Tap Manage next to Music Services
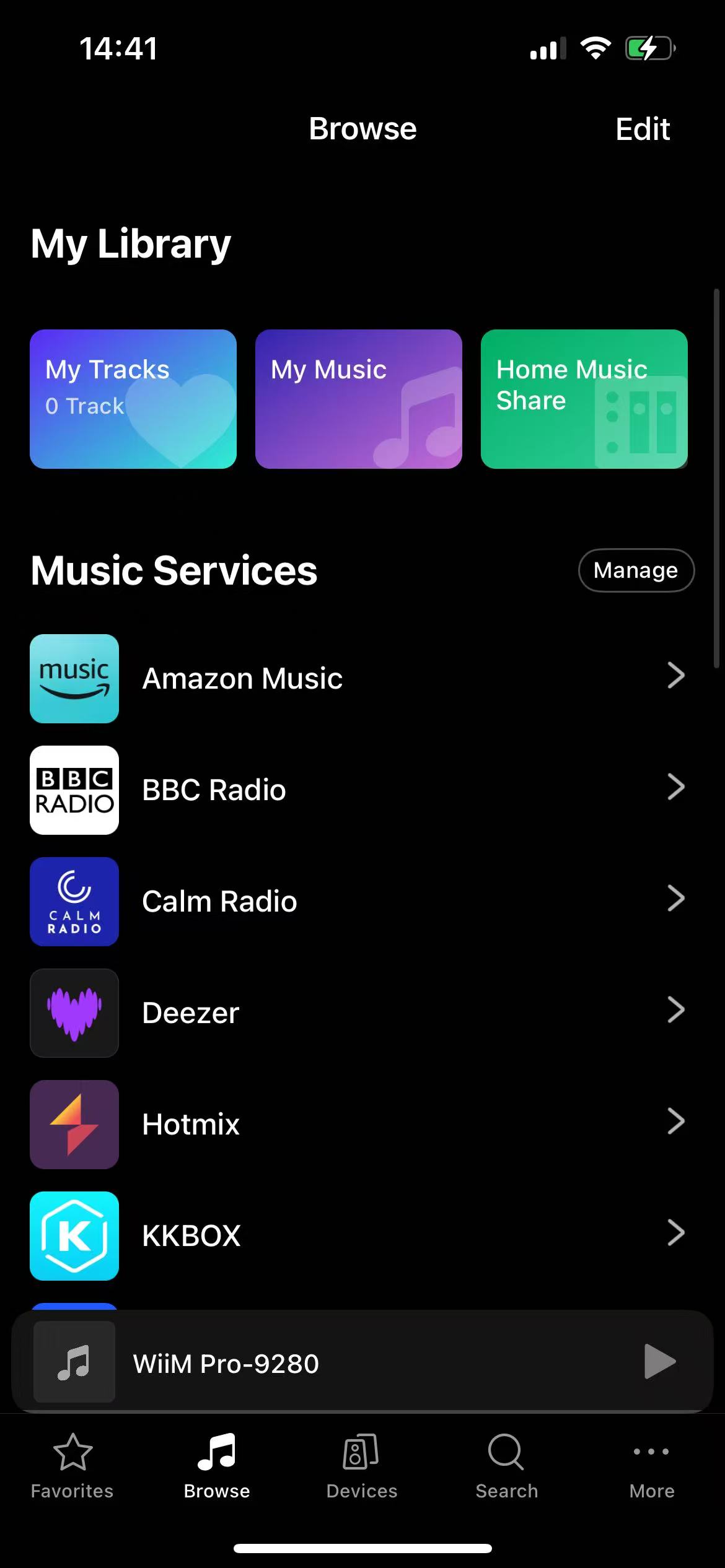Screen dimensions: 725x1568 [x=636, y=570]
